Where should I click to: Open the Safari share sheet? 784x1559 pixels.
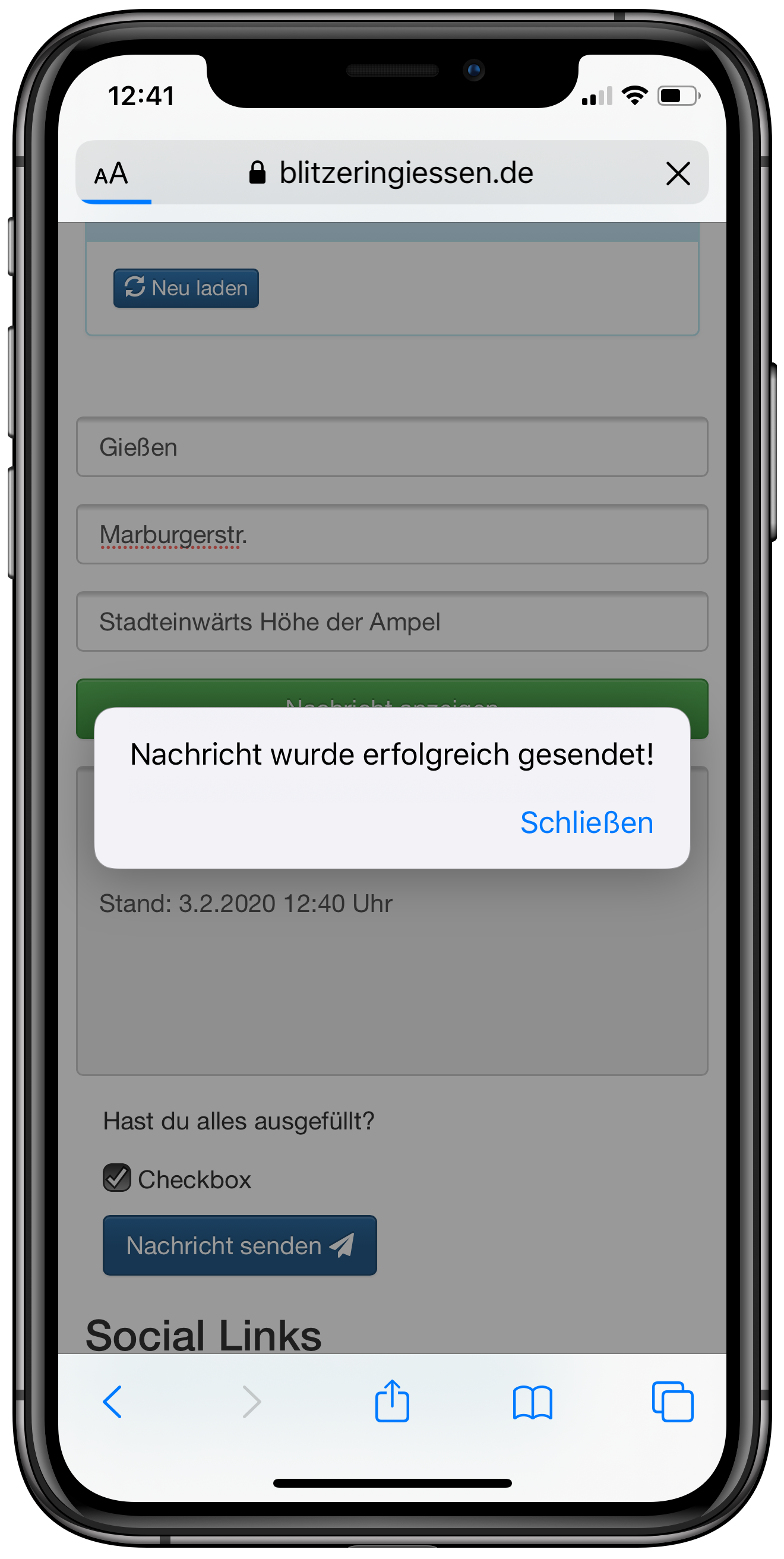tap(392, 1400)
